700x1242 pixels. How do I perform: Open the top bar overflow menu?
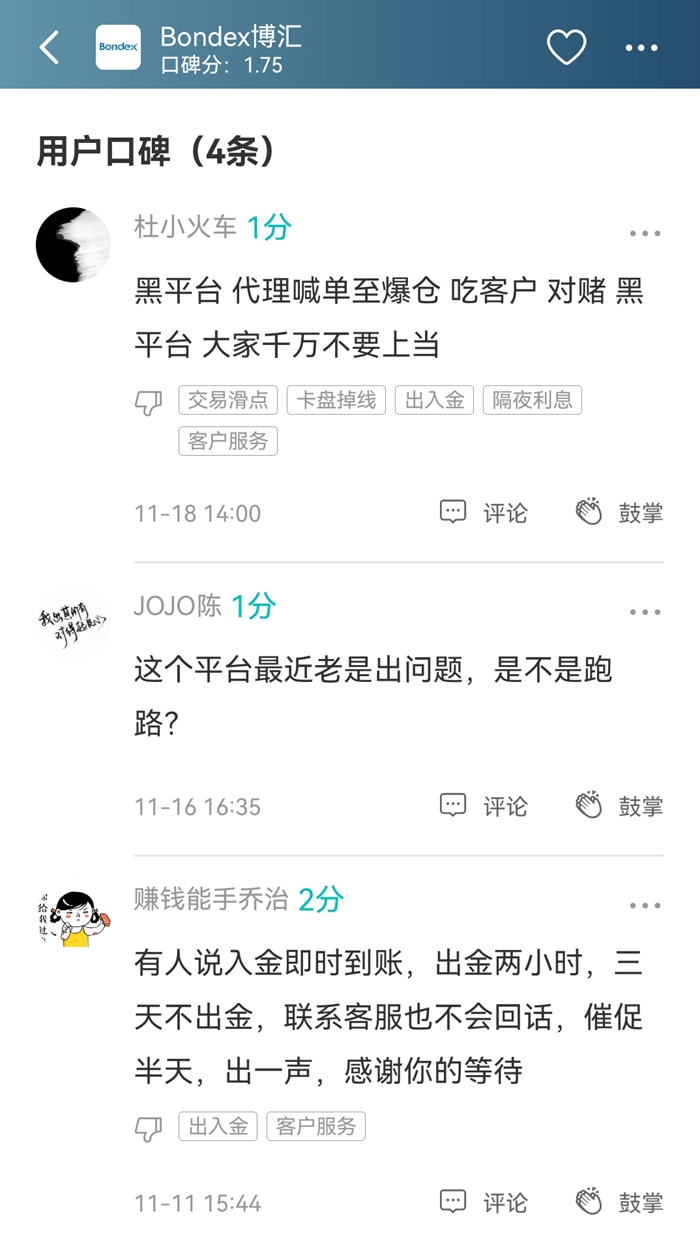tap(641, 47)
